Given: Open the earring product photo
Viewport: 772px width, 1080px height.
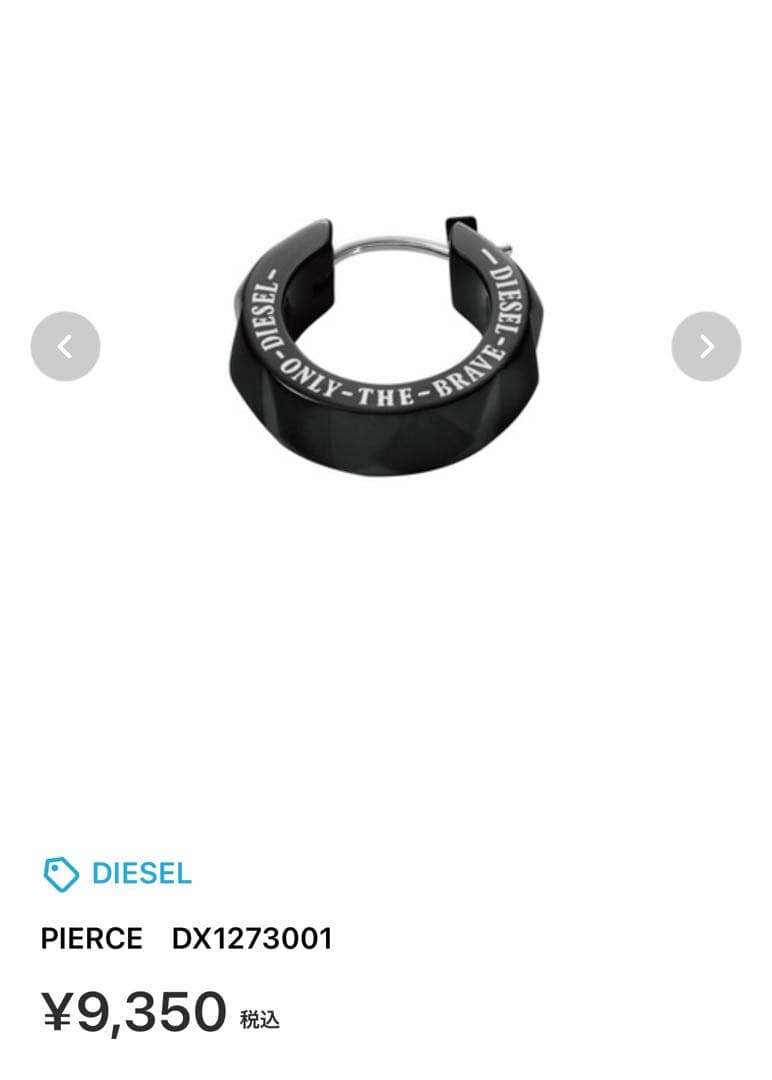Looking at the screenshot, I should (x=386, y=346).
